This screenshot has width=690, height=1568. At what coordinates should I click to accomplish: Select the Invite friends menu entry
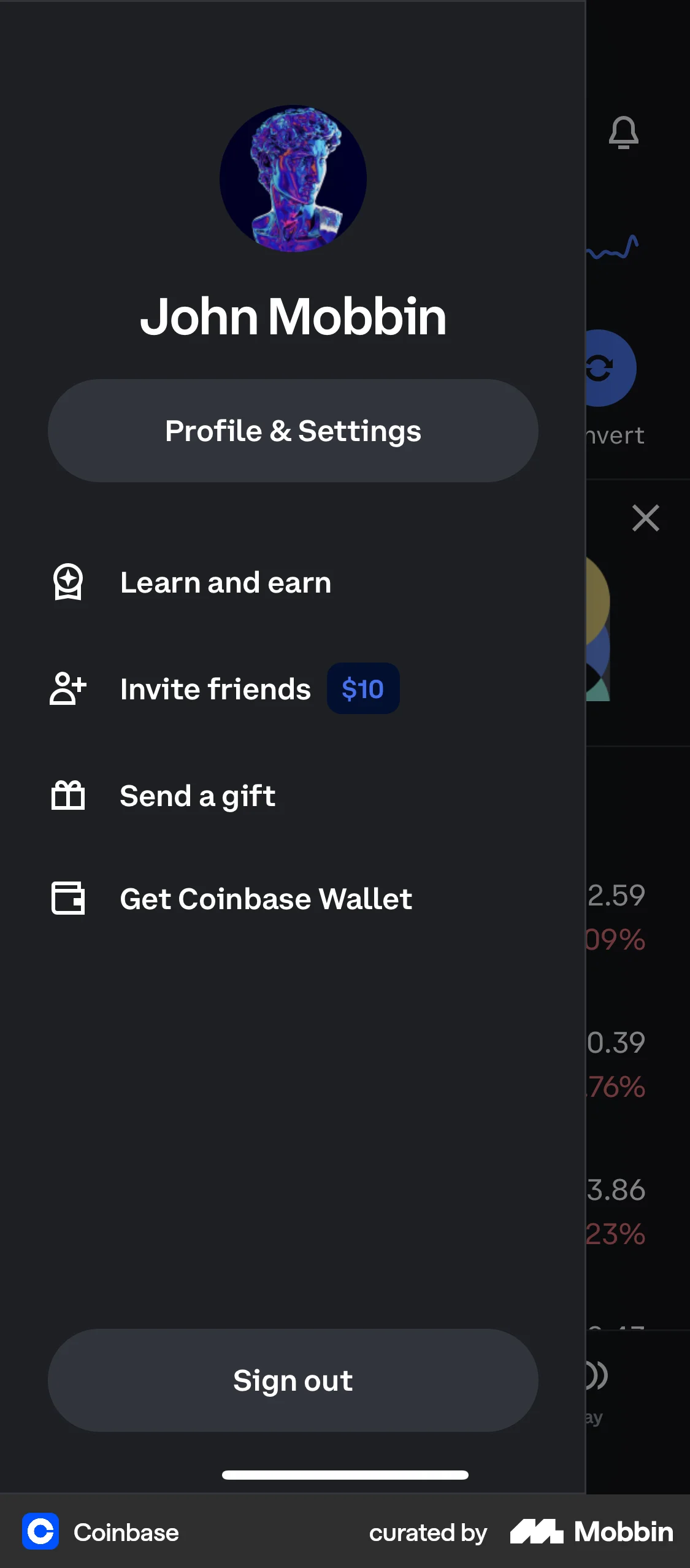click(215, 689)
